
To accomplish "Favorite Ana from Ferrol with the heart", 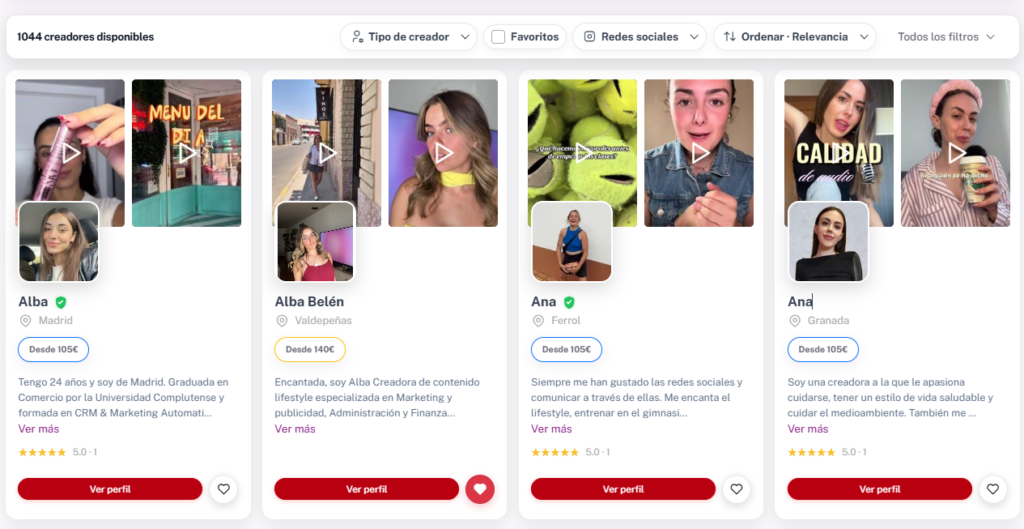I will click(736, 489).
